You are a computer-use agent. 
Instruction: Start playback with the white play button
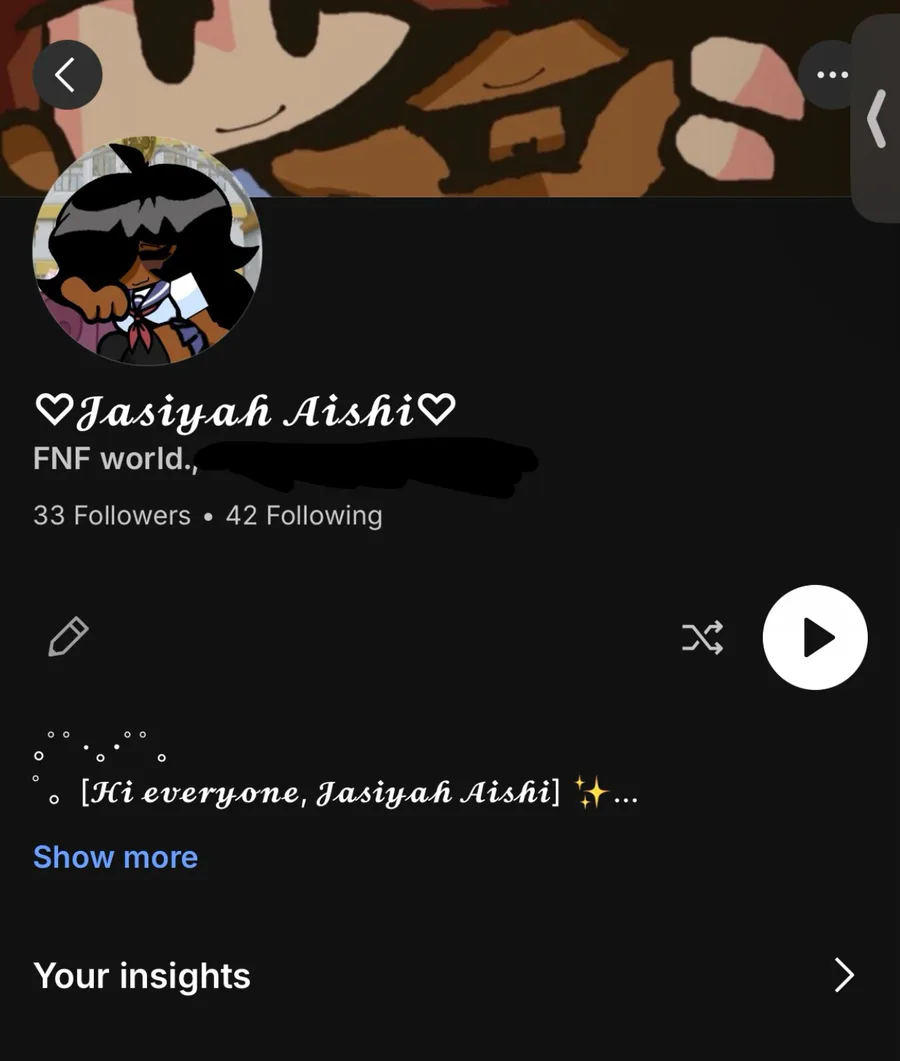815,637
